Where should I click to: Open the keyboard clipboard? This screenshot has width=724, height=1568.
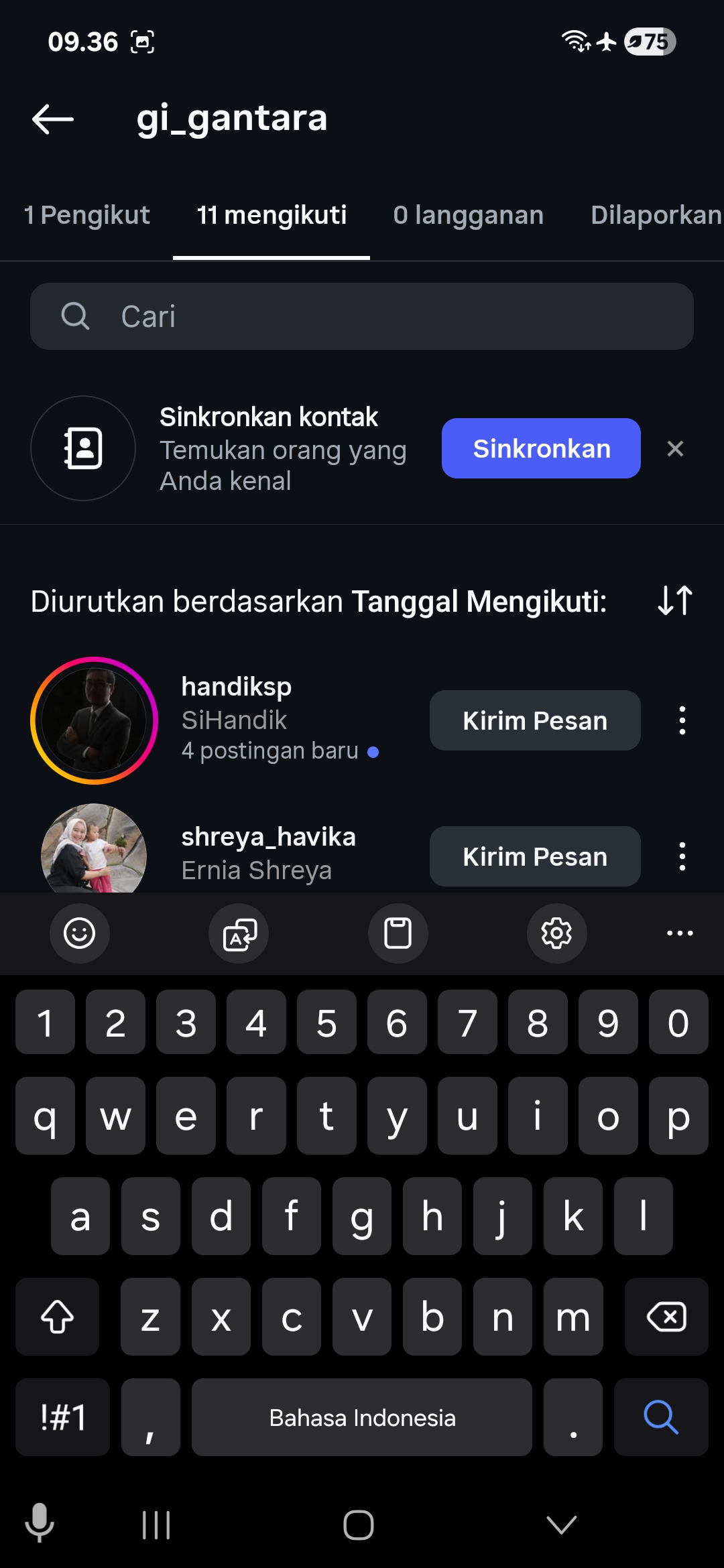(x=398, y=933)
